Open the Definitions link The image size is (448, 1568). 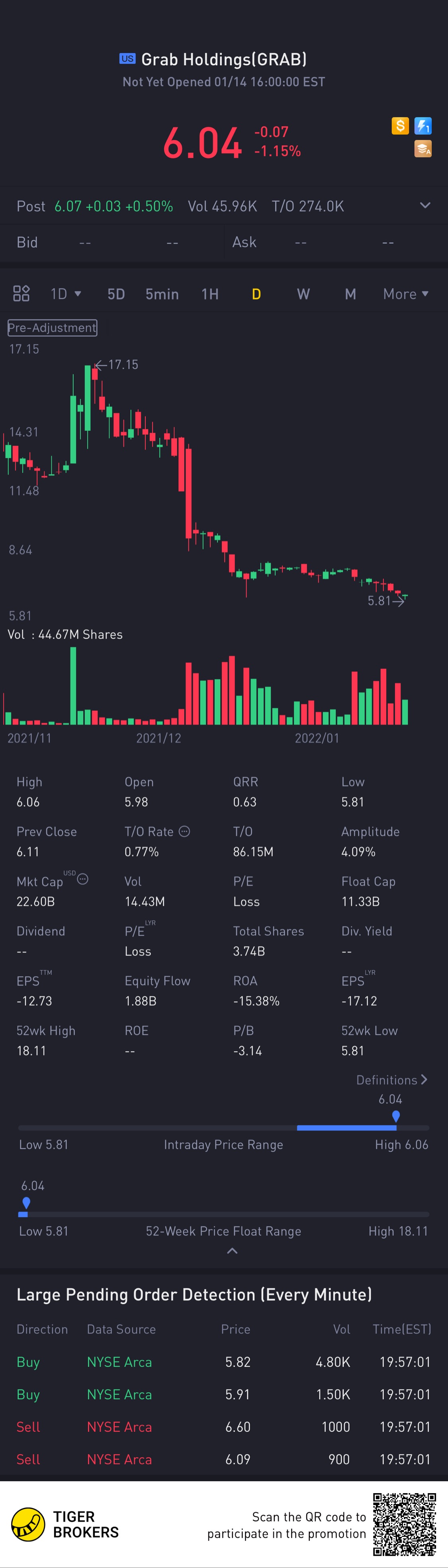[391, 1080]
